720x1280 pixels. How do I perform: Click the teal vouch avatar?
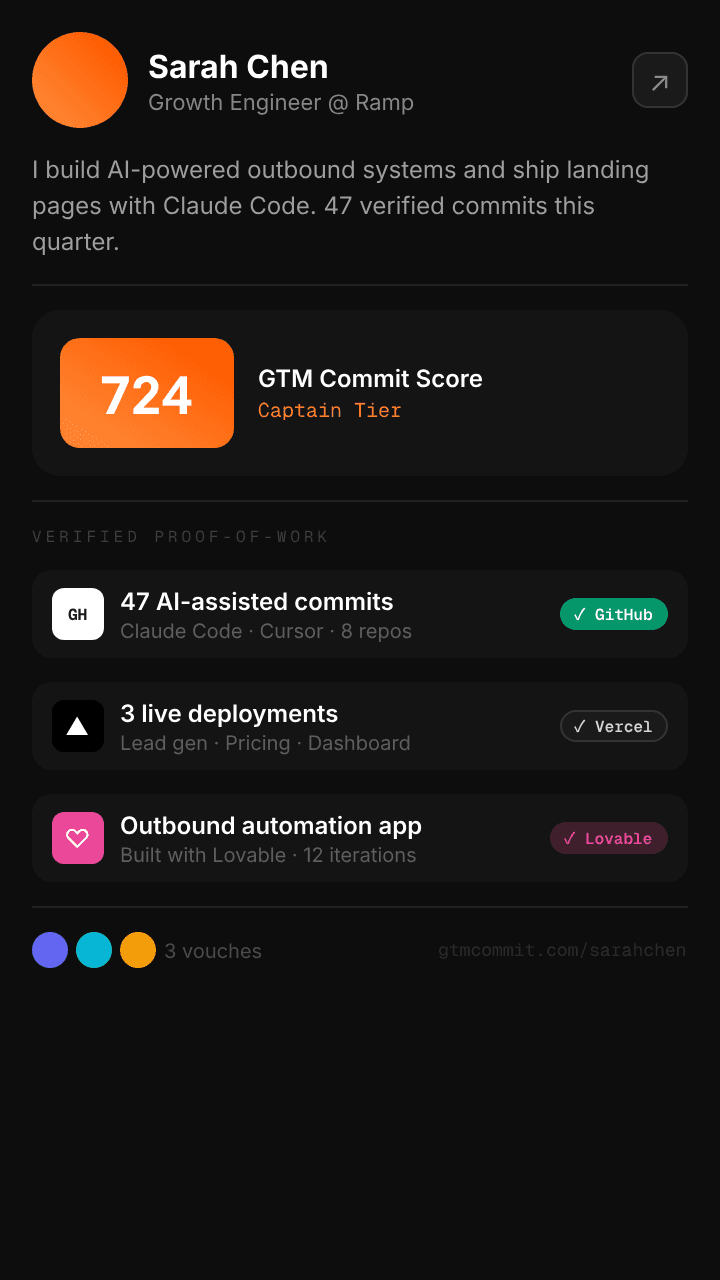click(x=94, y=950)
